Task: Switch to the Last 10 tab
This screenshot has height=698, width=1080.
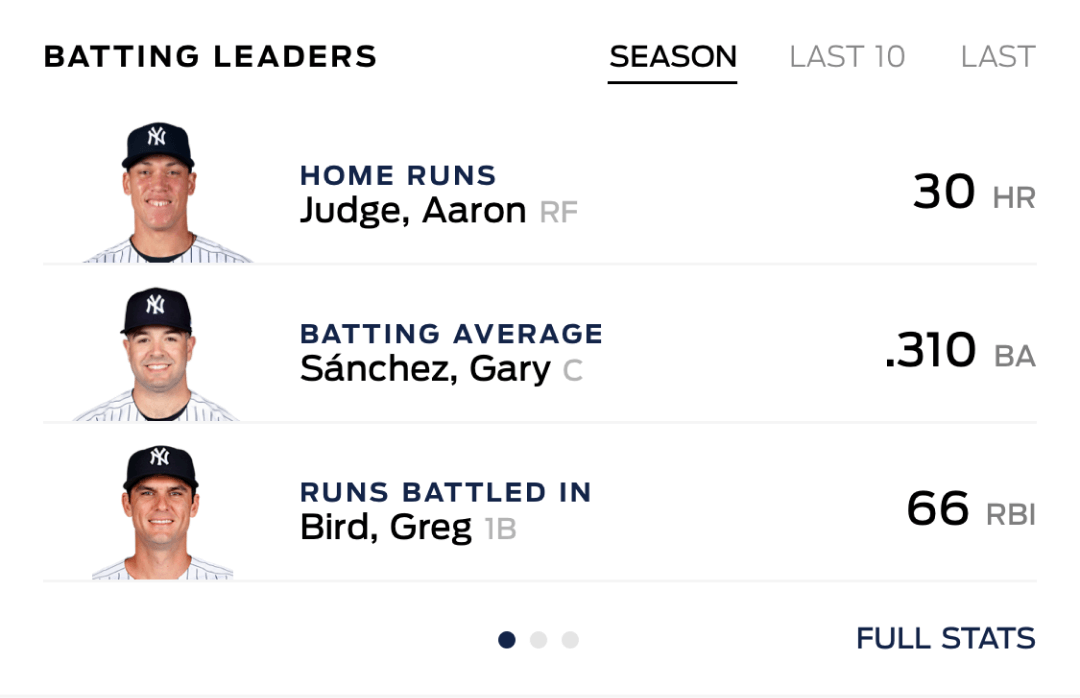Action: [x=846, y=57]
